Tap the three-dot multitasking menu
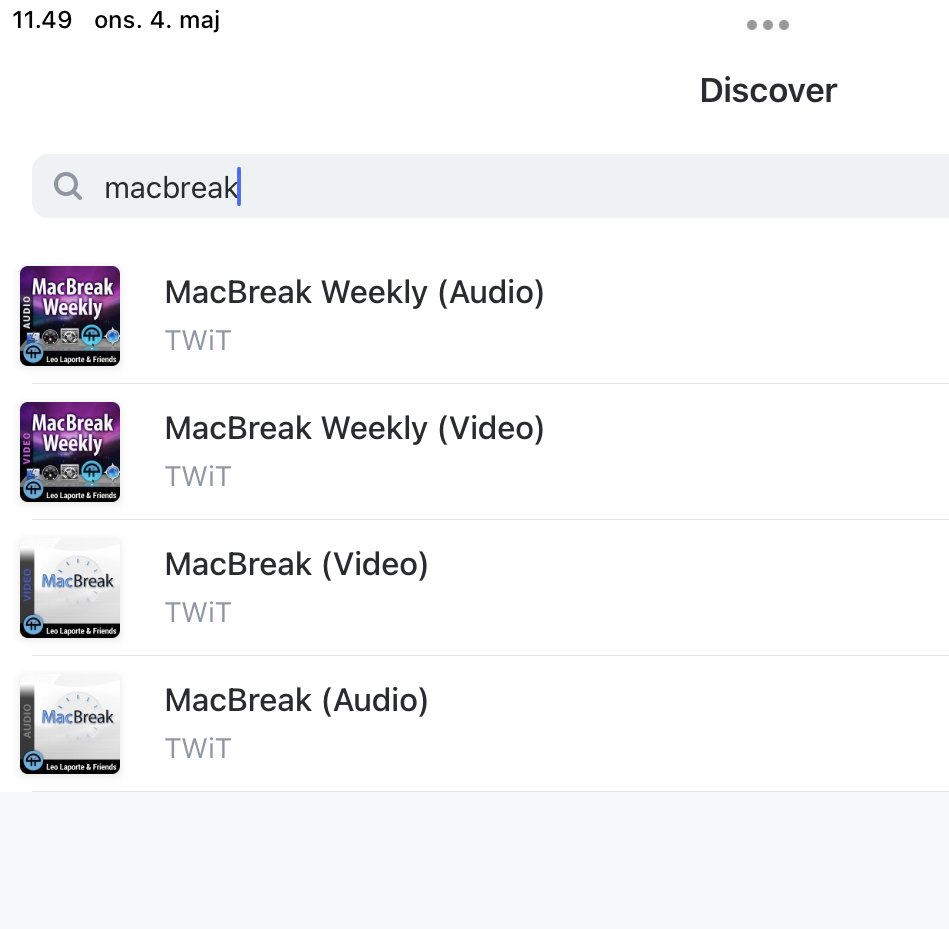The width and height of the screenshot is (949, 929). tap(767, 25)
